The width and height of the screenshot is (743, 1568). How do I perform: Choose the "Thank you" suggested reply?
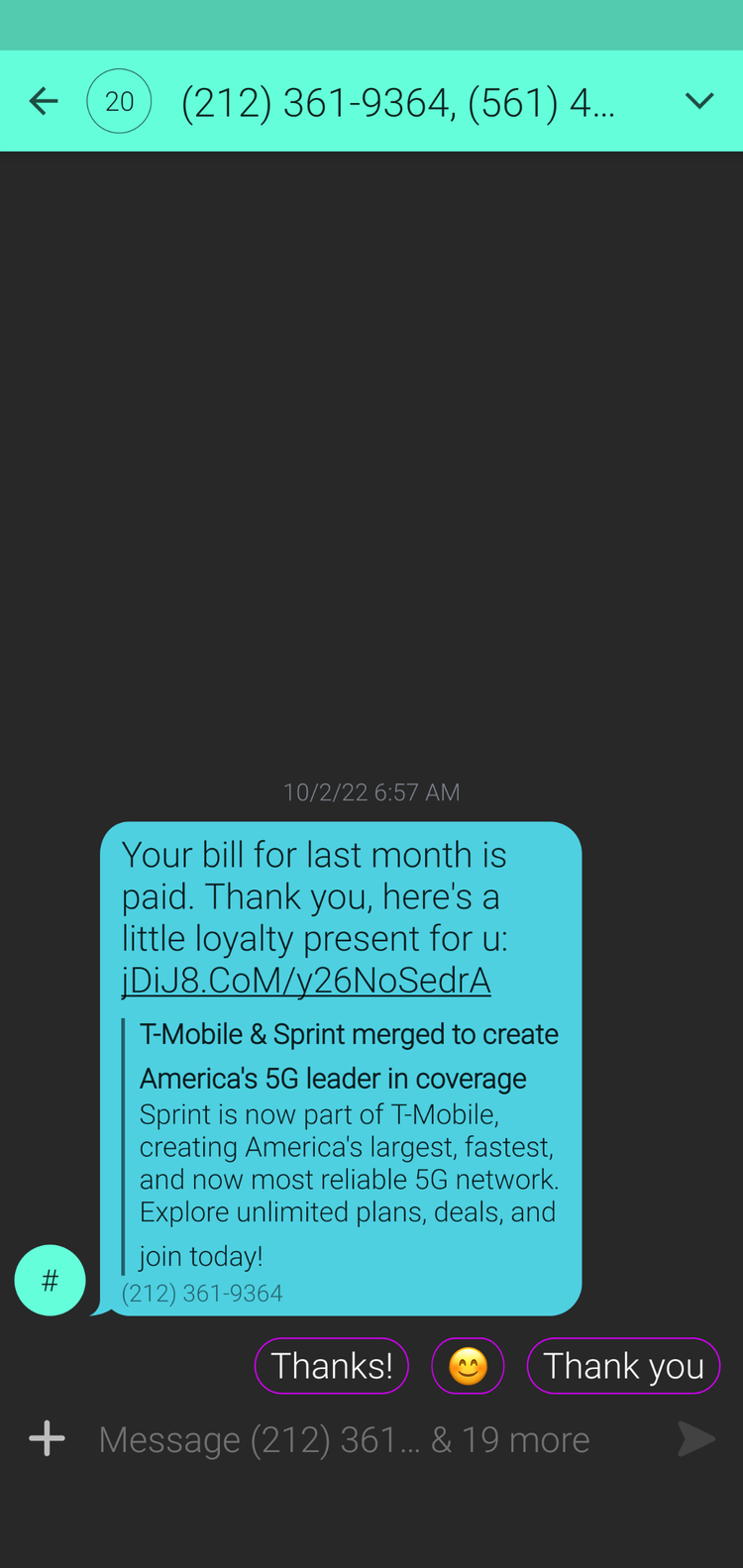click(x=623, y=1366)
